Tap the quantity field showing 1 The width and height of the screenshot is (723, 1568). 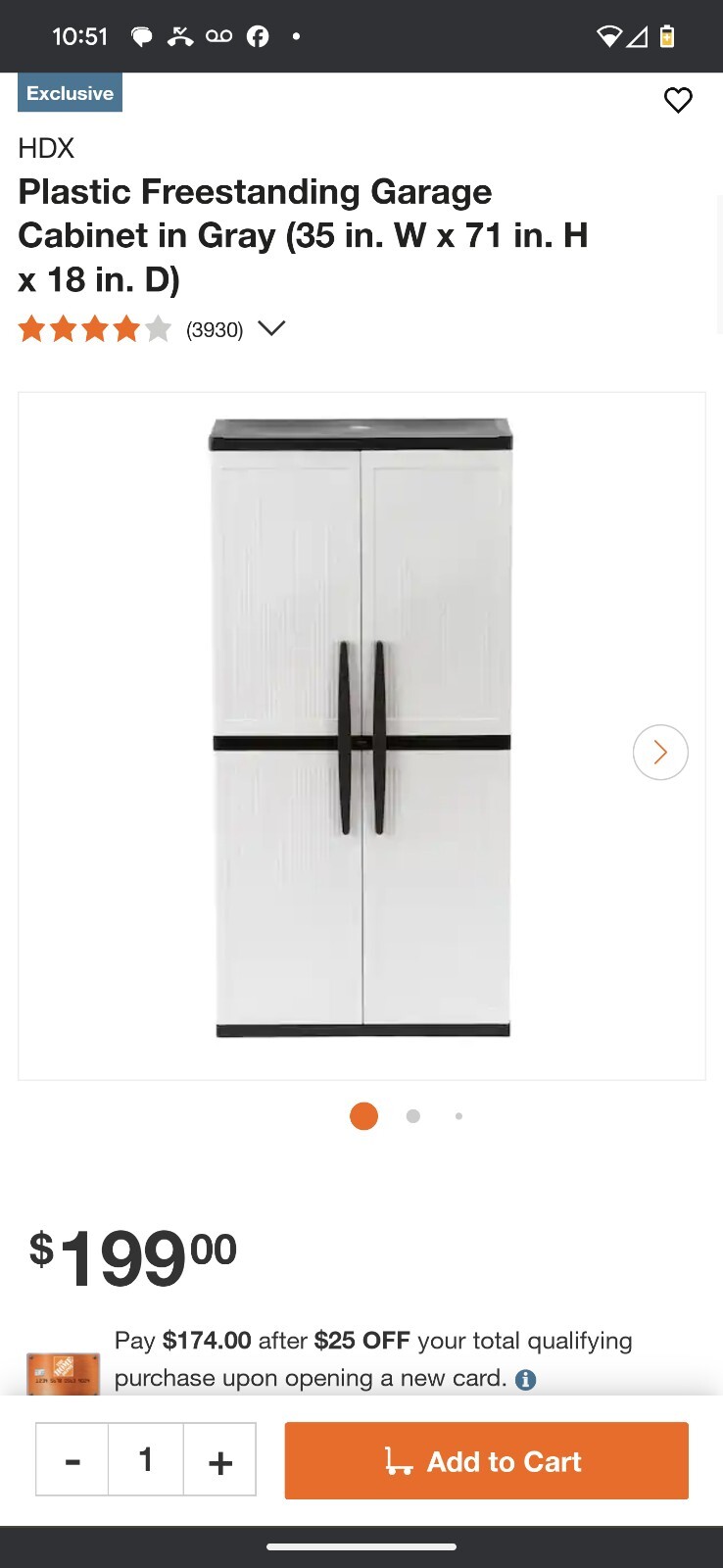pos(146,1460)
